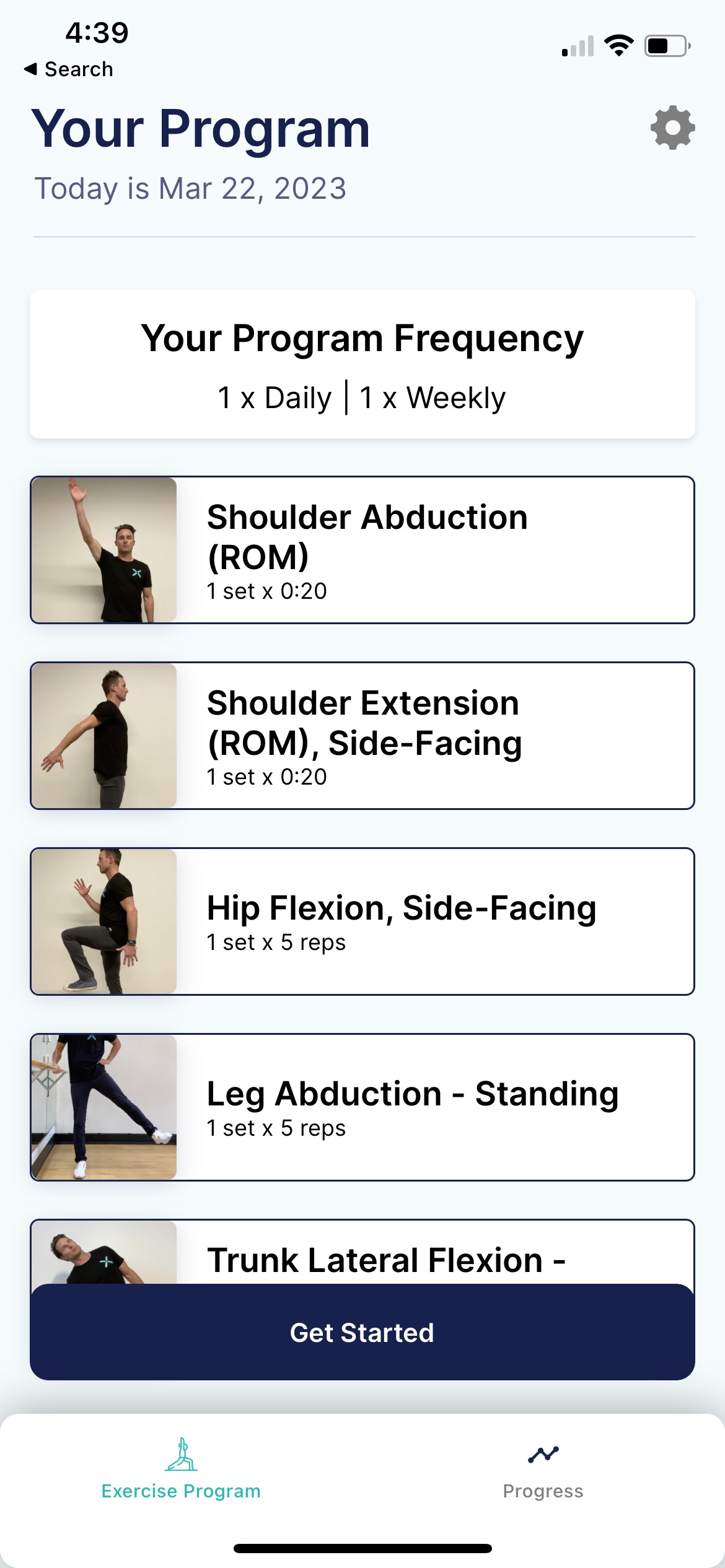
Task: Switch to the Progress tab
Action: click(543, 1470)
